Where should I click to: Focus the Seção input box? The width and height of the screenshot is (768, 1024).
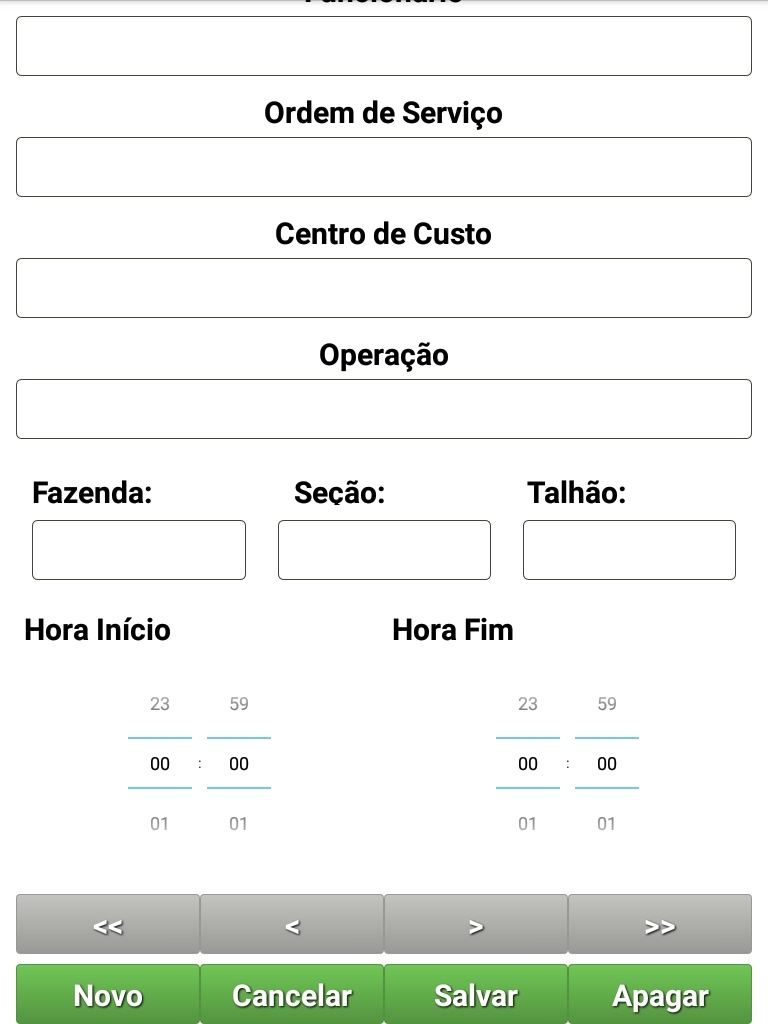coord(384,550)
